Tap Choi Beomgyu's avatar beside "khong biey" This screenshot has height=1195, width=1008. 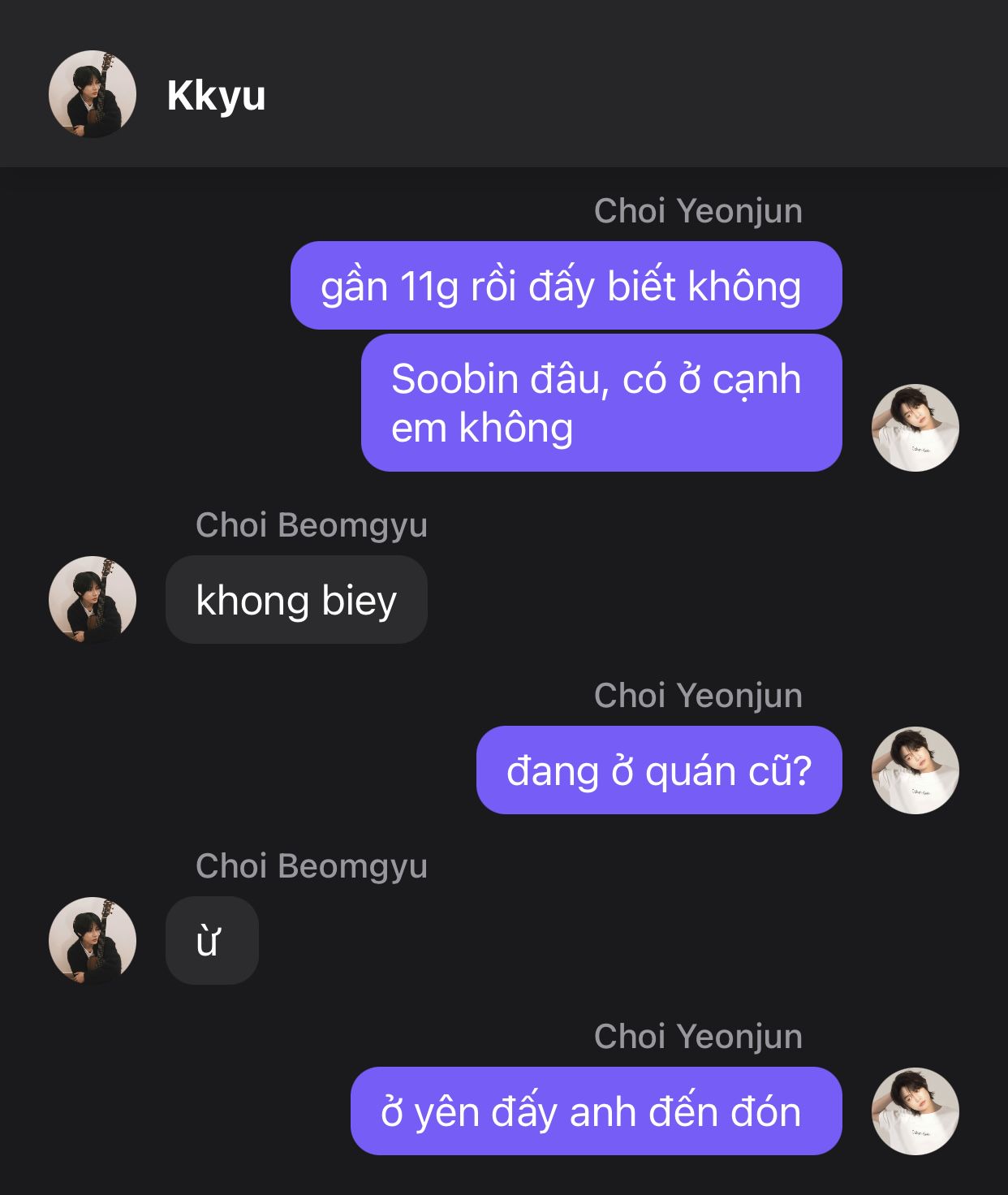point(92,599)
